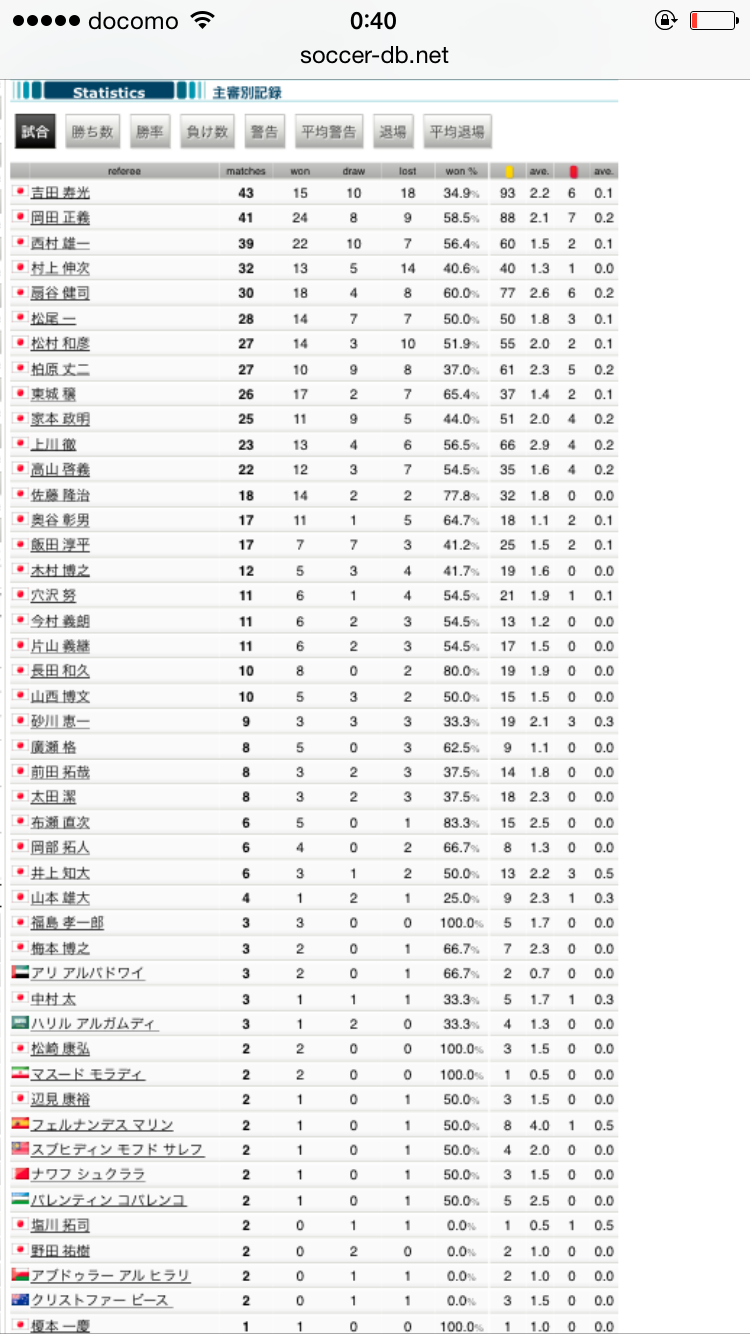Open referee マスード モラディ's page
Image resolution: width=750 pixels, height=1334 pixels.
pyautogui.click(x=88, y=1074)
